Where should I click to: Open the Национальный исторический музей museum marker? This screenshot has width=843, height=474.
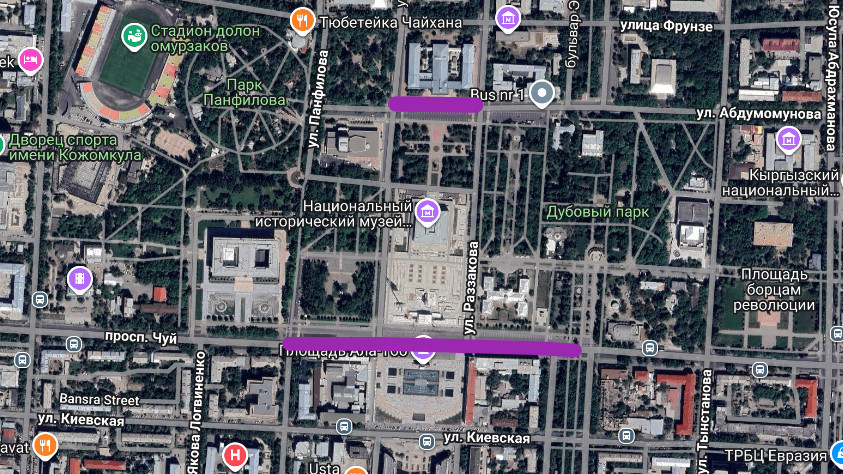tap(427, 210)
